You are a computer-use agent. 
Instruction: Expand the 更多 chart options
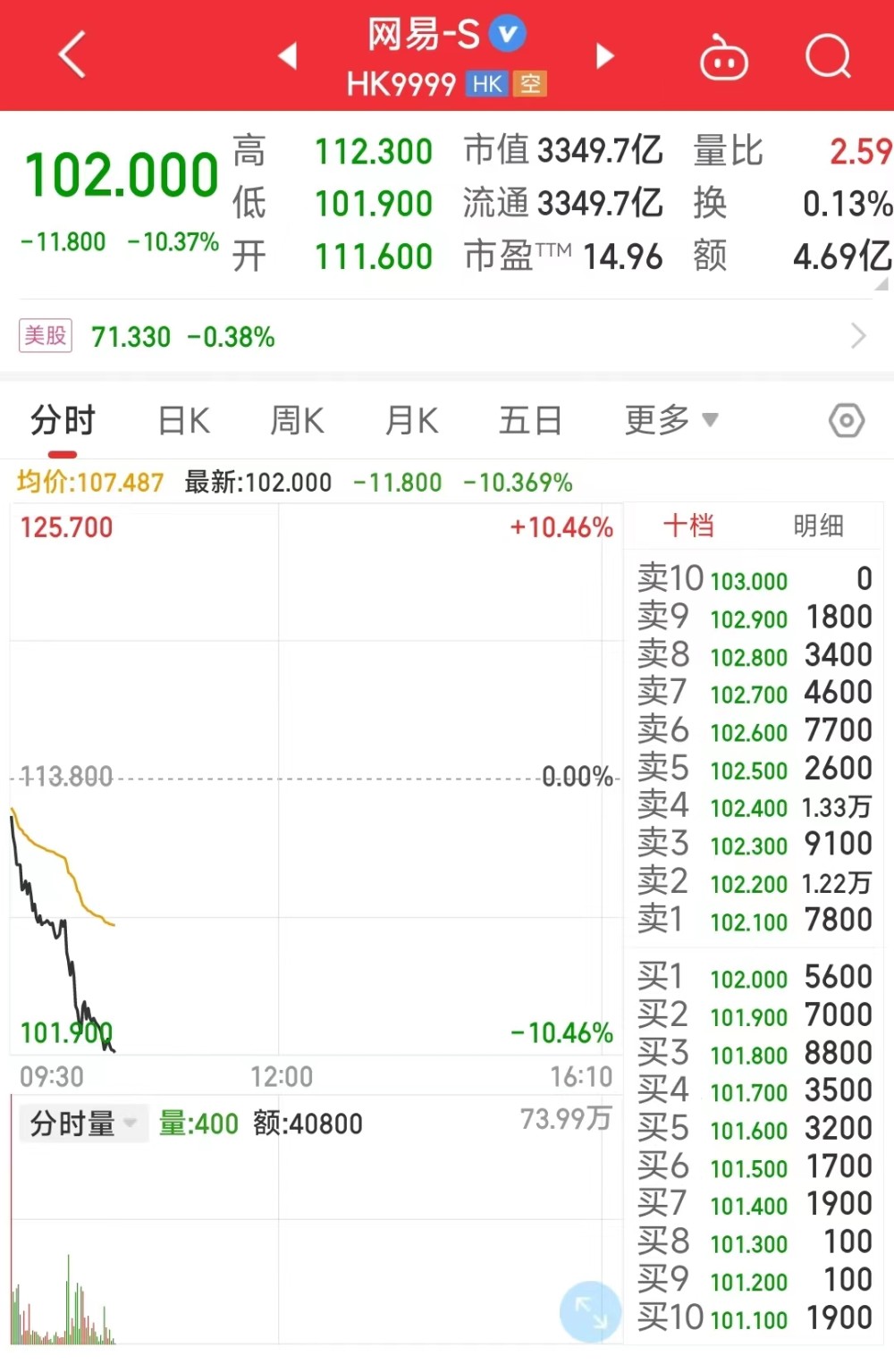(670, 419)
